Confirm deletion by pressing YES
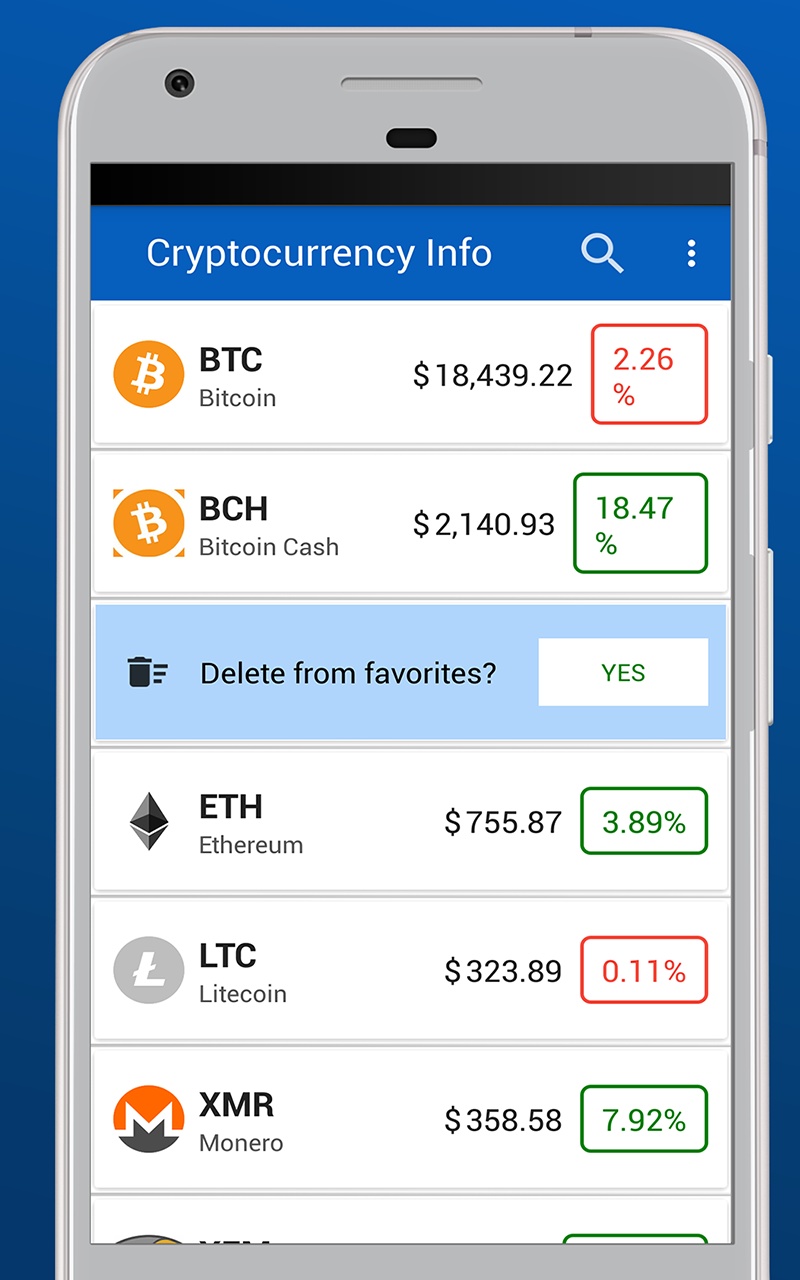 (623, 672)
